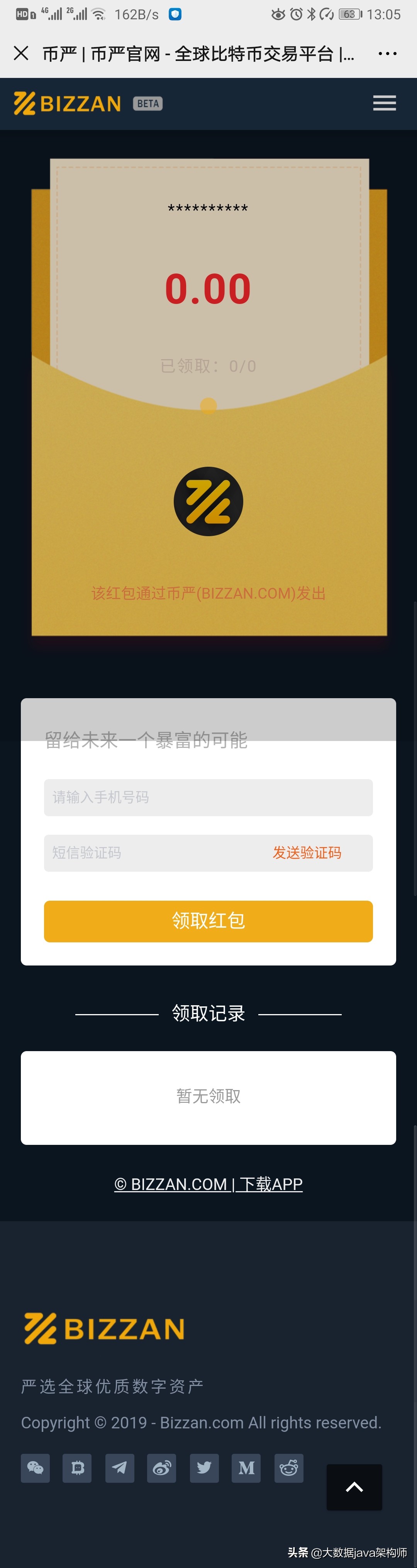Screen dimensions: 417x1568
Task: Open the Weibo icon in footer
Action: click(161, 1468)
